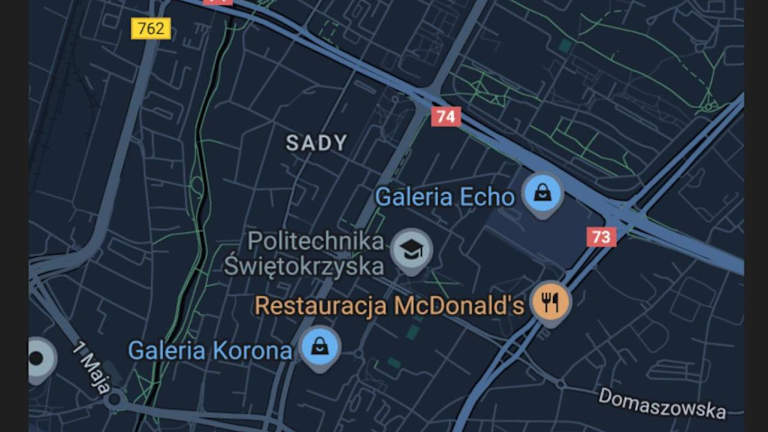Viewport: 768px width, 432px height.
Task: Open the Galeria Korona shopping pin
Action: click(320, 347)
